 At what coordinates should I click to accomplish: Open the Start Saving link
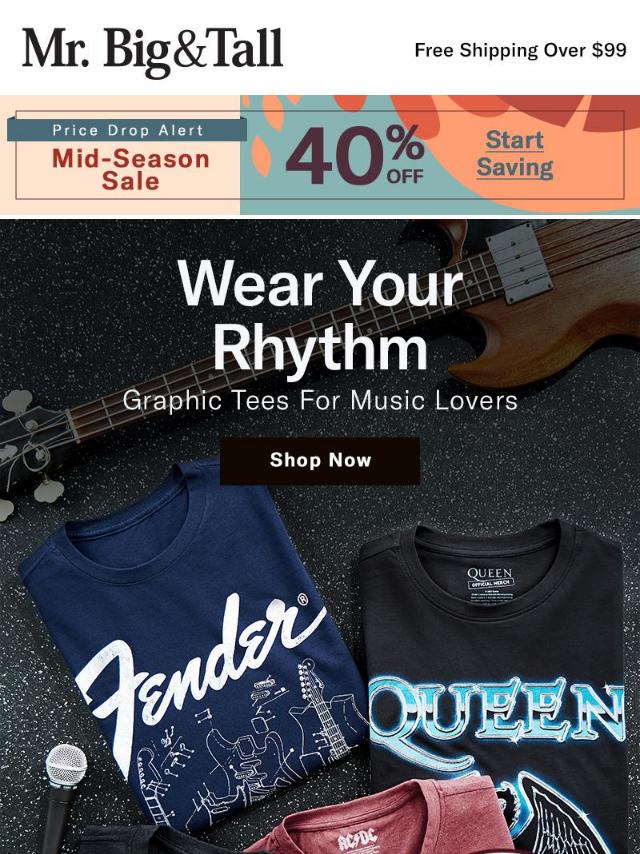point(514,154)
